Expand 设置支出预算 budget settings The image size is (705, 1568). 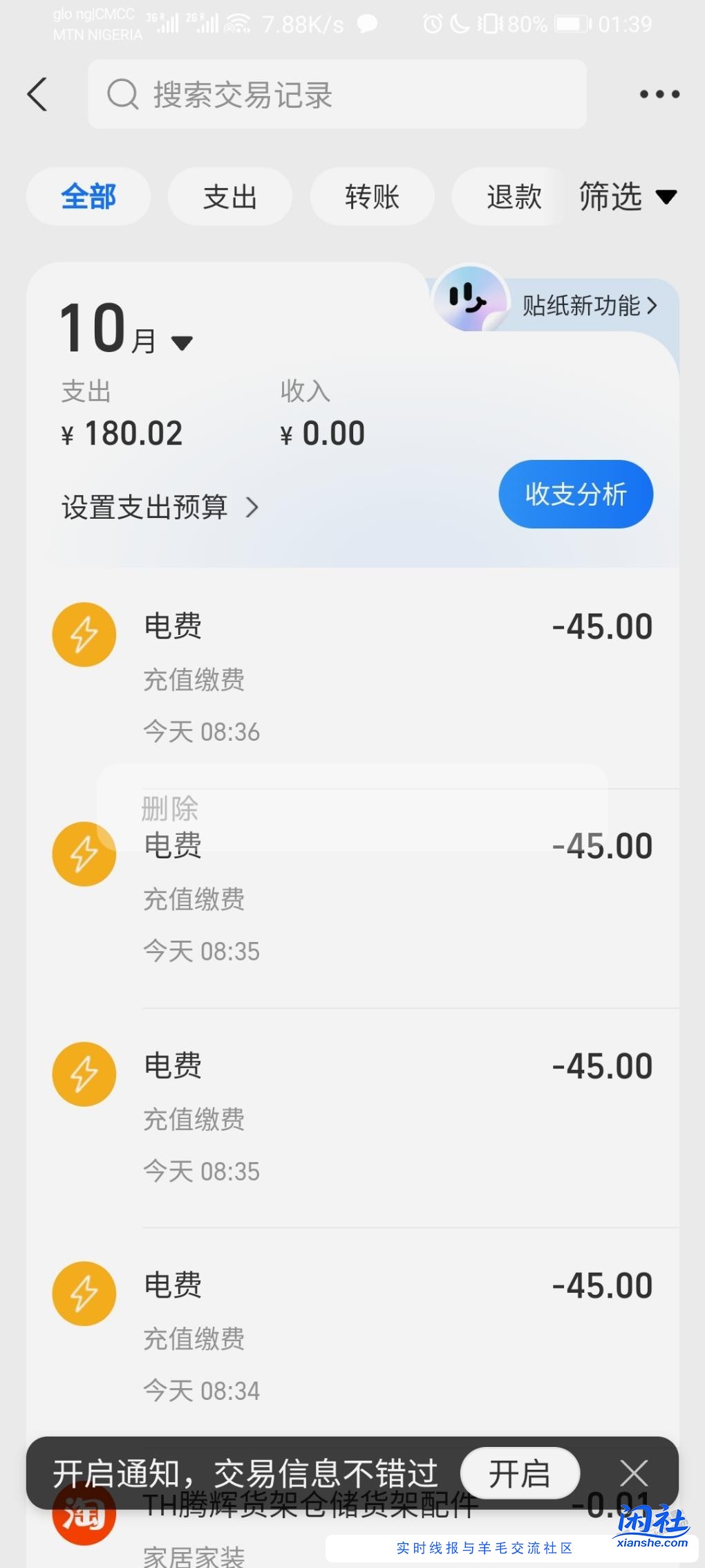158,507
